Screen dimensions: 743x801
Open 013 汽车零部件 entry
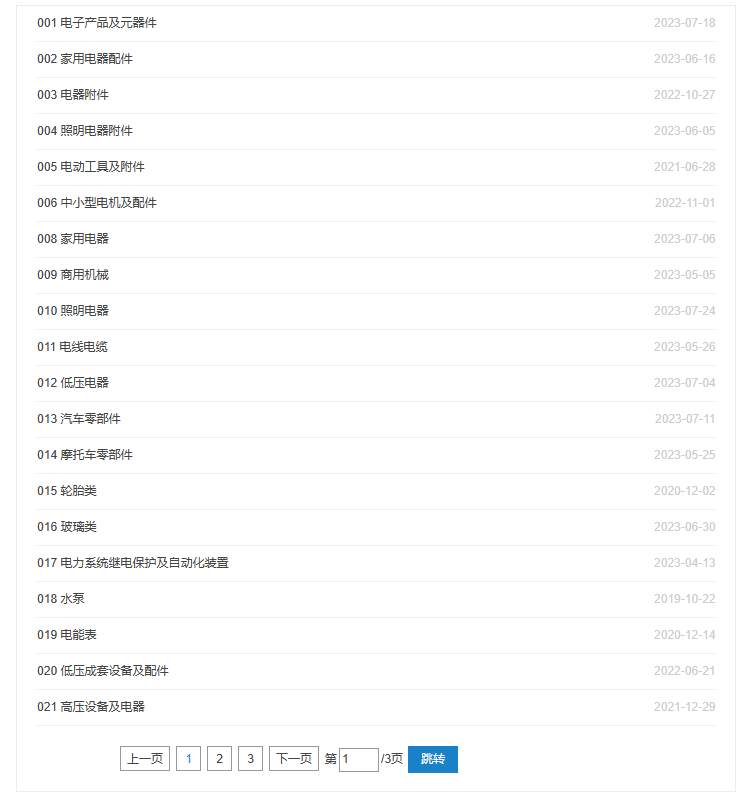(x=79, y=419)
